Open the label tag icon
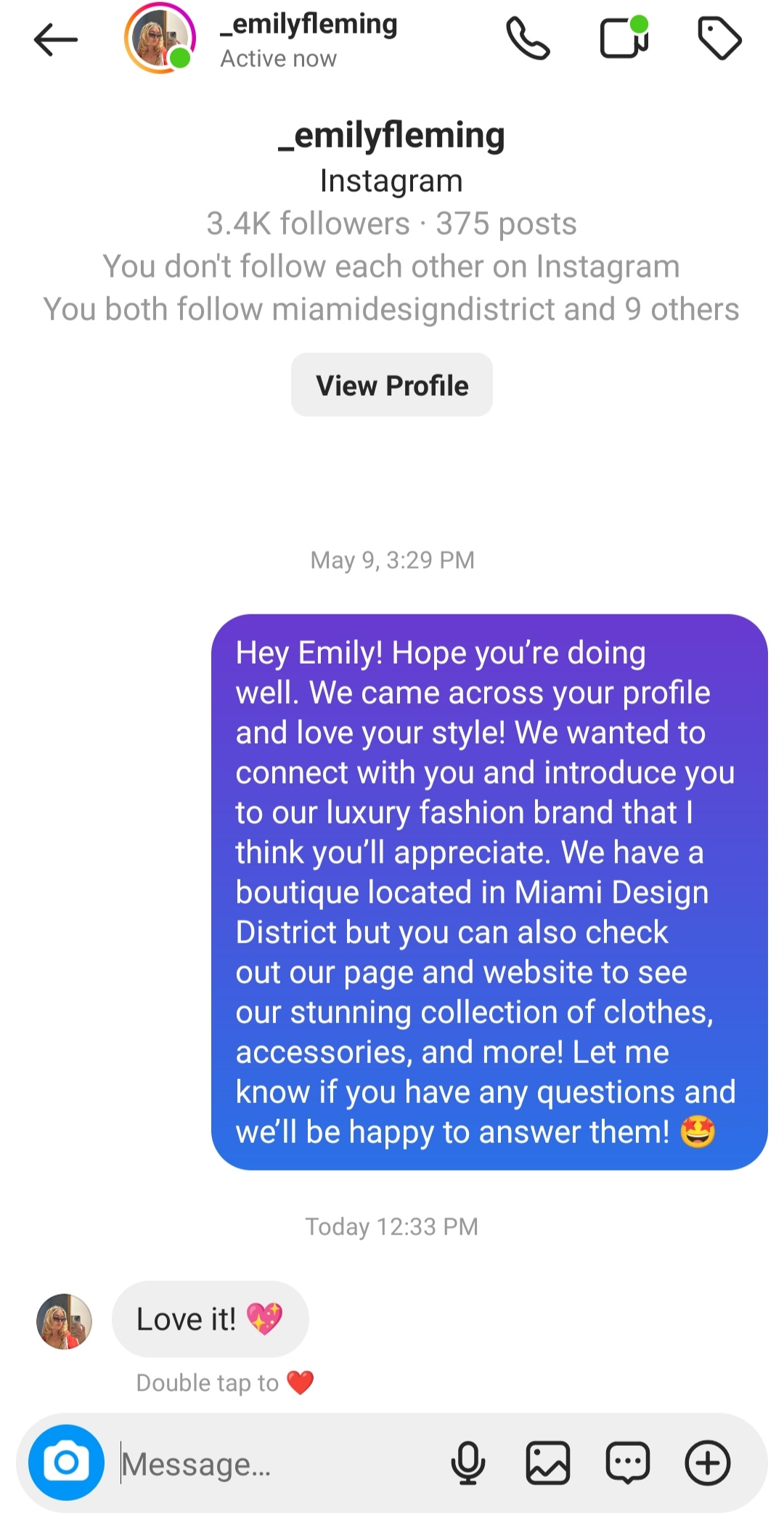784x1514 pixels. point(719,38)
